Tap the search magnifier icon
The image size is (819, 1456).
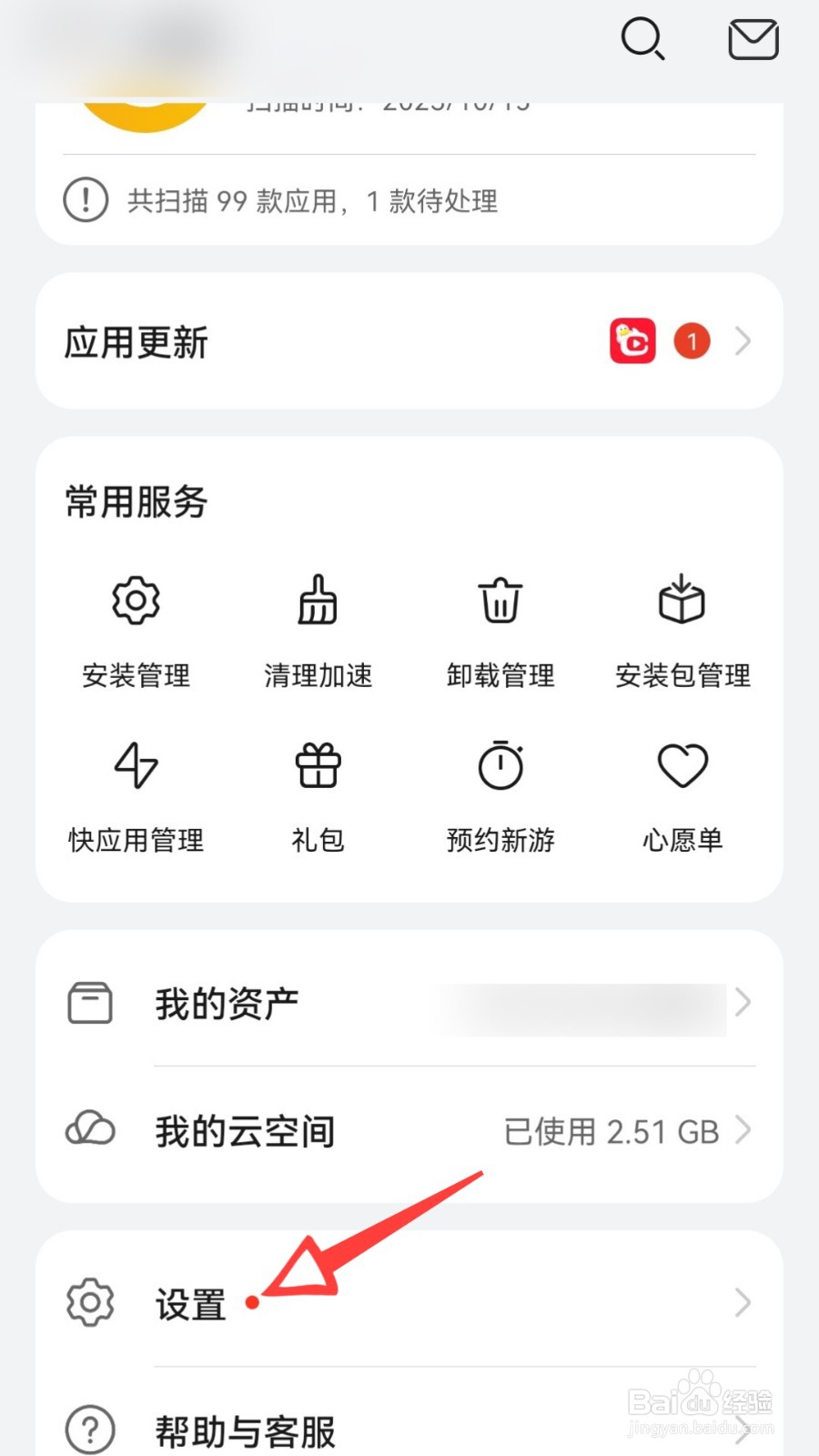point(642,40)
